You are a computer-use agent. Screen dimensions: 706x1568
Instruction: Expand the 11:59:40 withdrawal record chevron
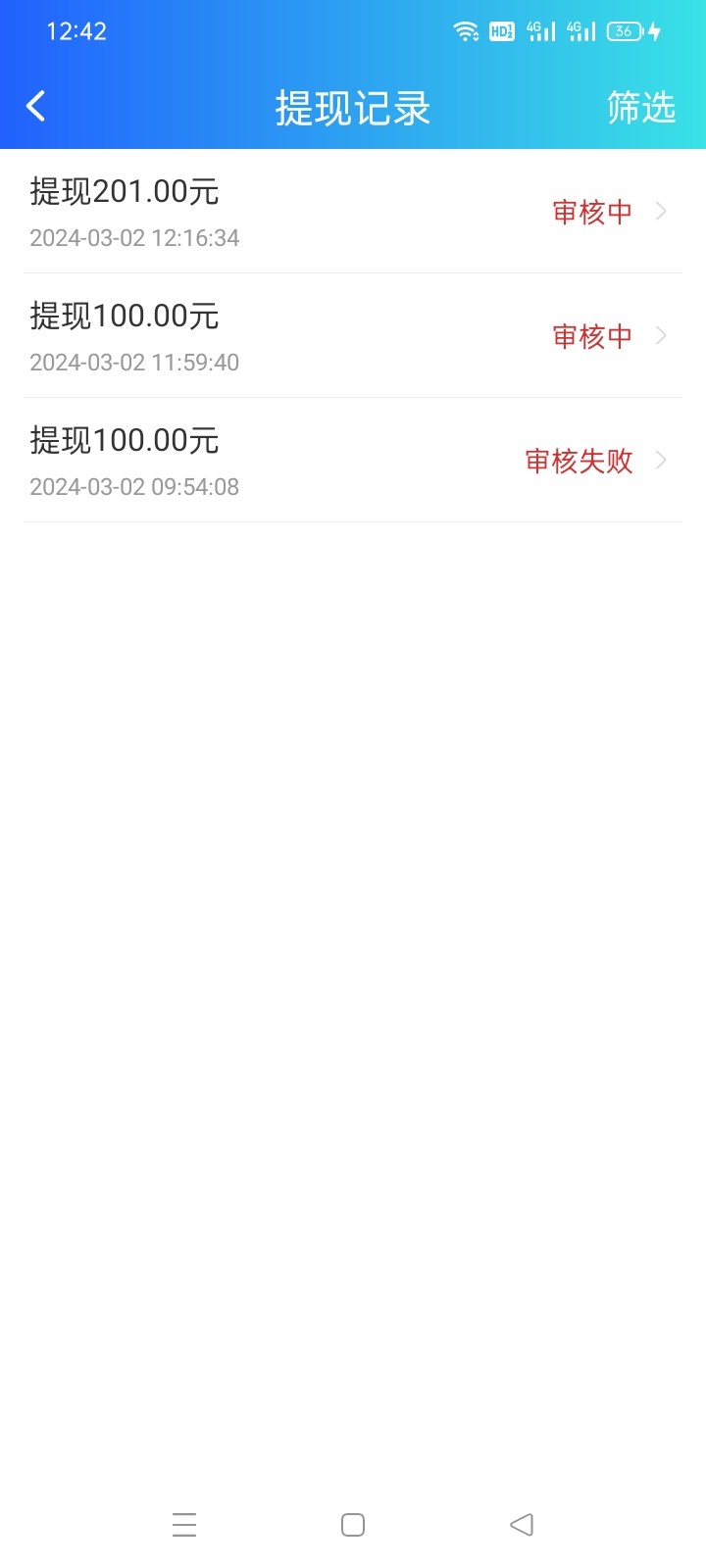tap(663, 336)
